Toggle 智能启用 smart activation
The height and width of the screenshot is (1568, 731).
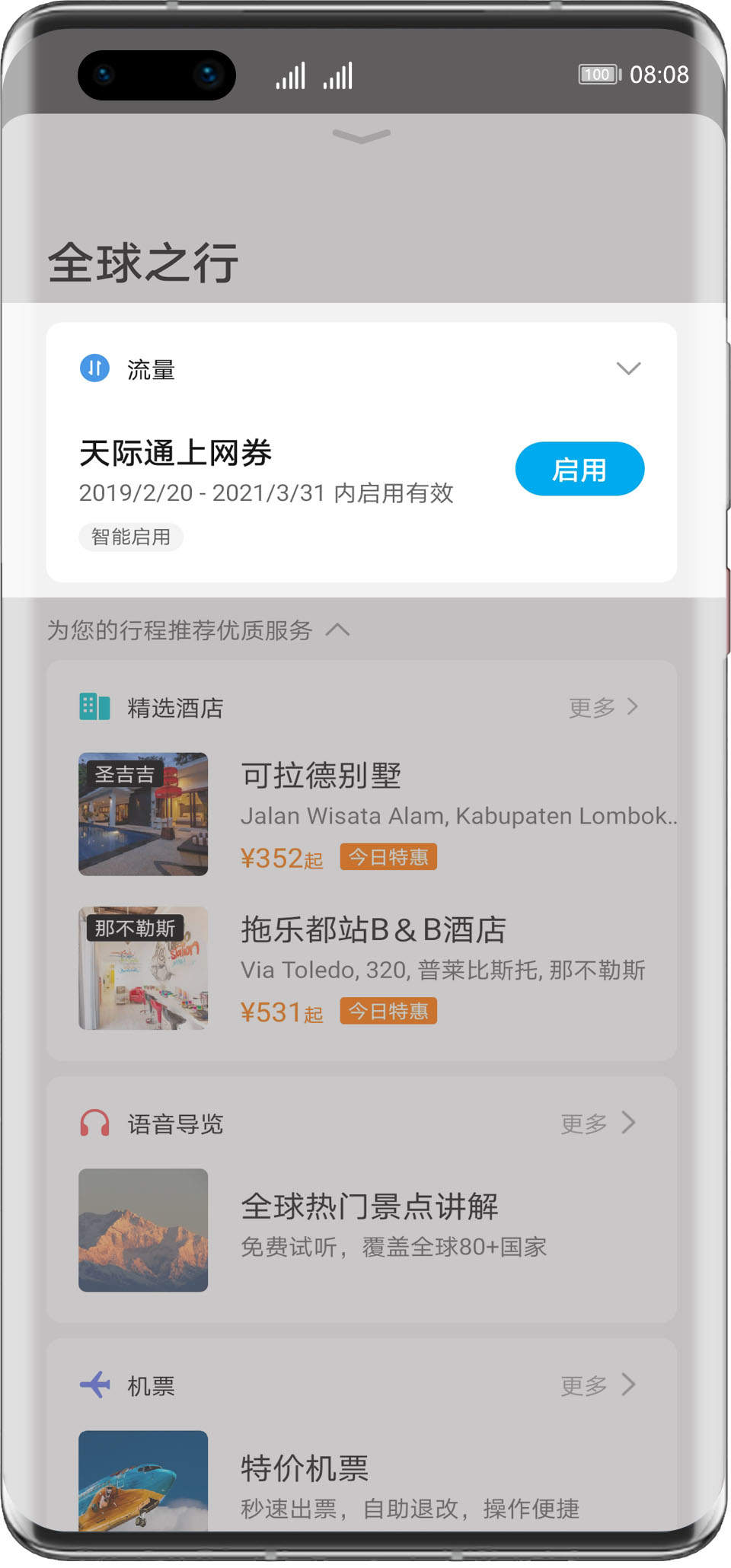(x=130, y=537)
